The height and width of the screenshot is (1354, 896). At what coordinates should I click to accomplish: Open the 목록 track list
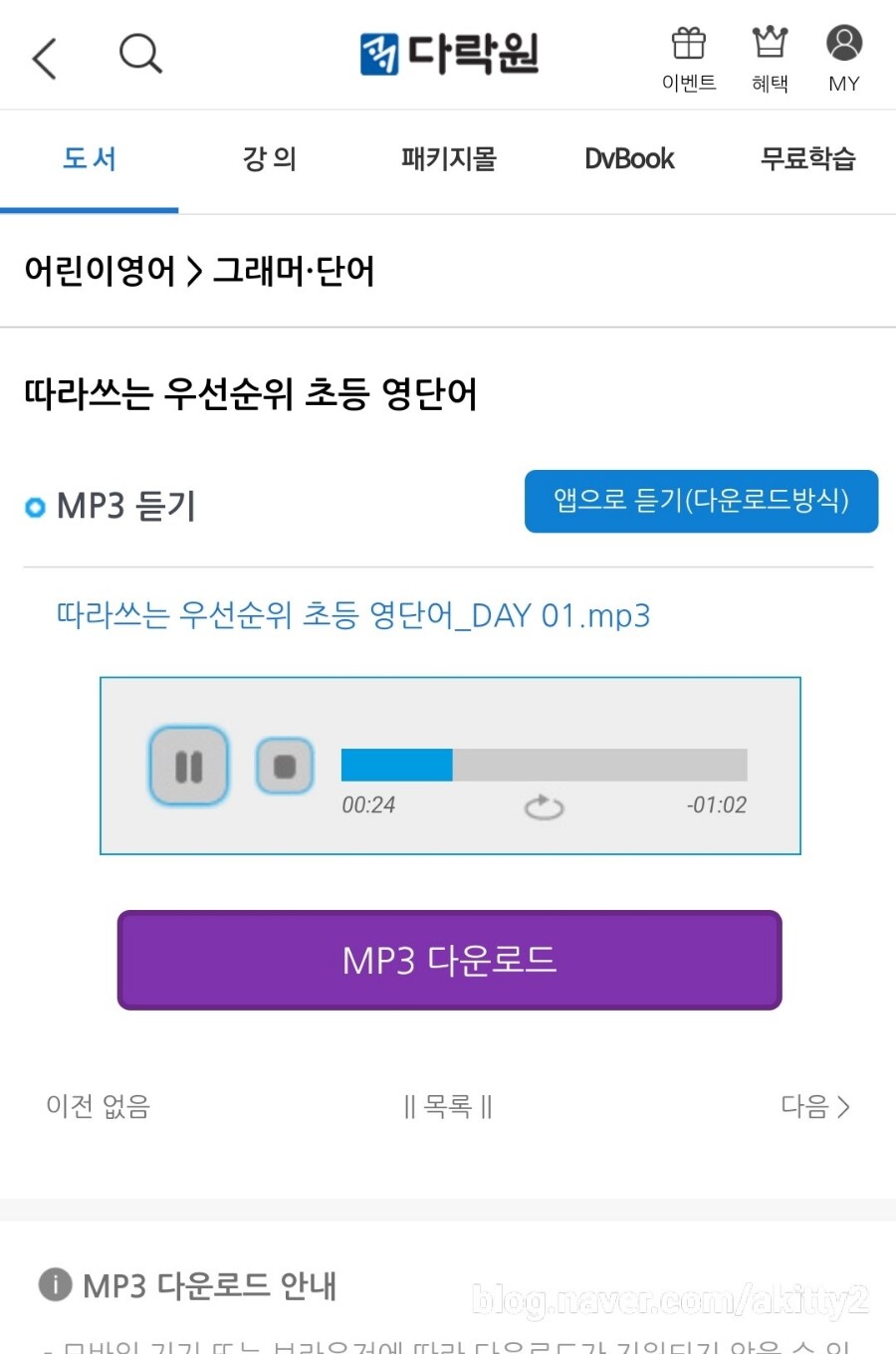point(448,1106)
